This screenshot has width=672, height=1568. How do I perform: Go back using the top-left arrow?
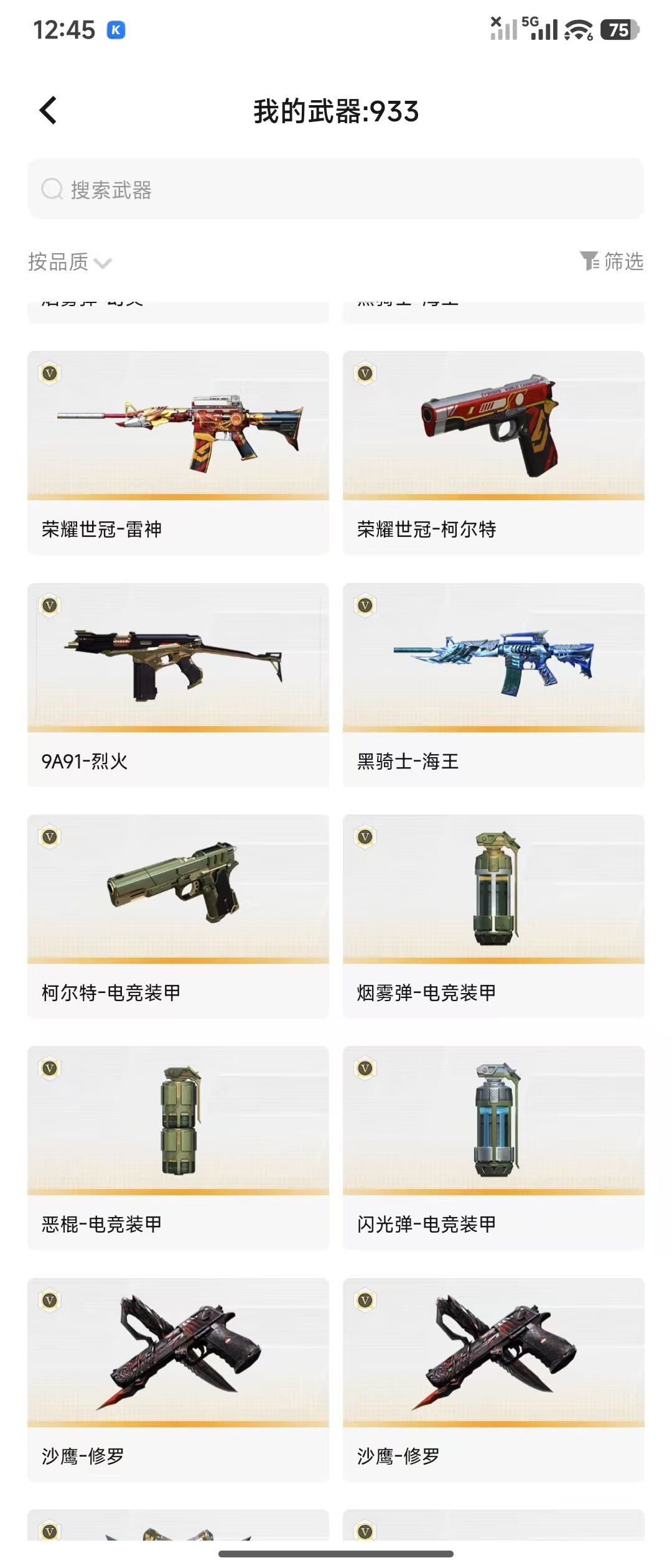[x=49, y=111]
